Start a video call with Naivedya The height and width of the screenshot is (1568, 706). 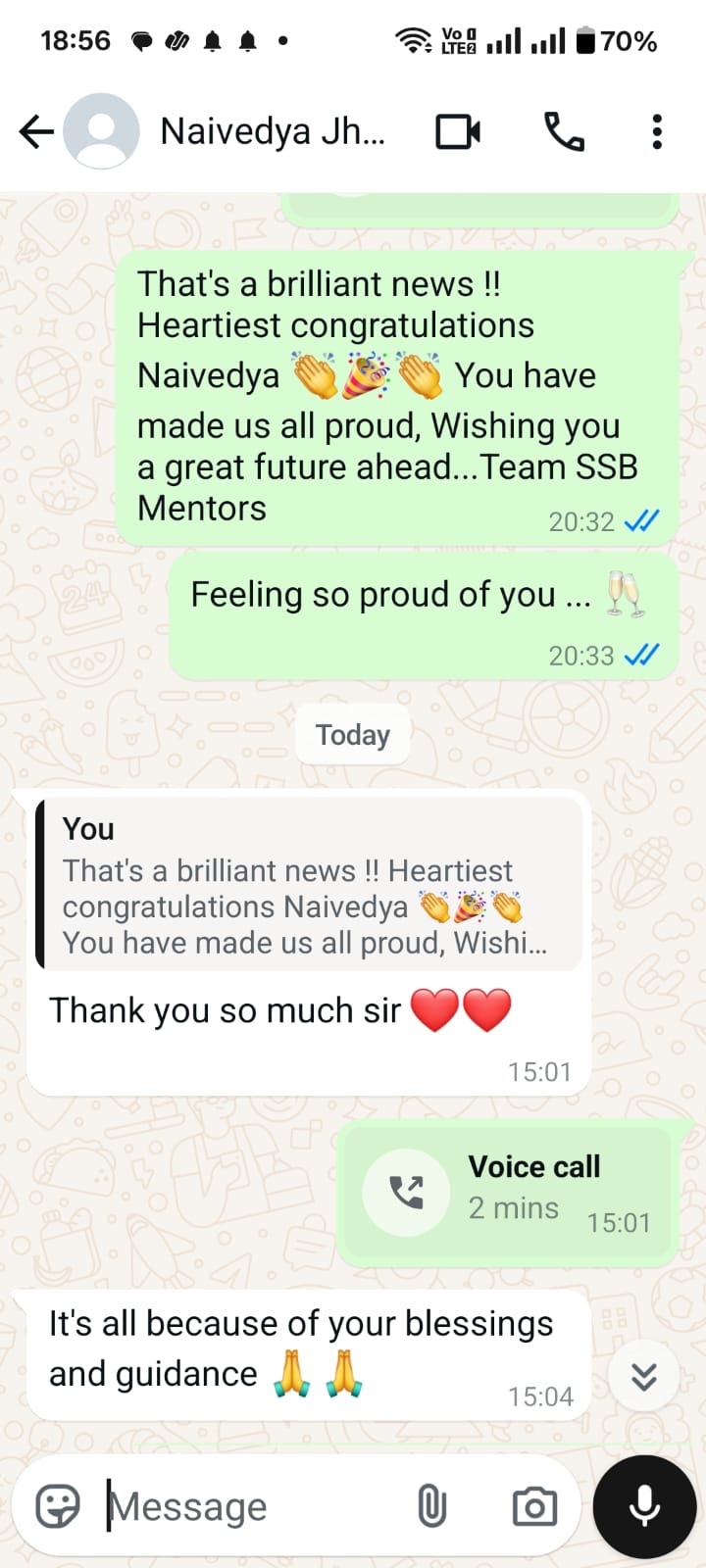click(458, 131)
